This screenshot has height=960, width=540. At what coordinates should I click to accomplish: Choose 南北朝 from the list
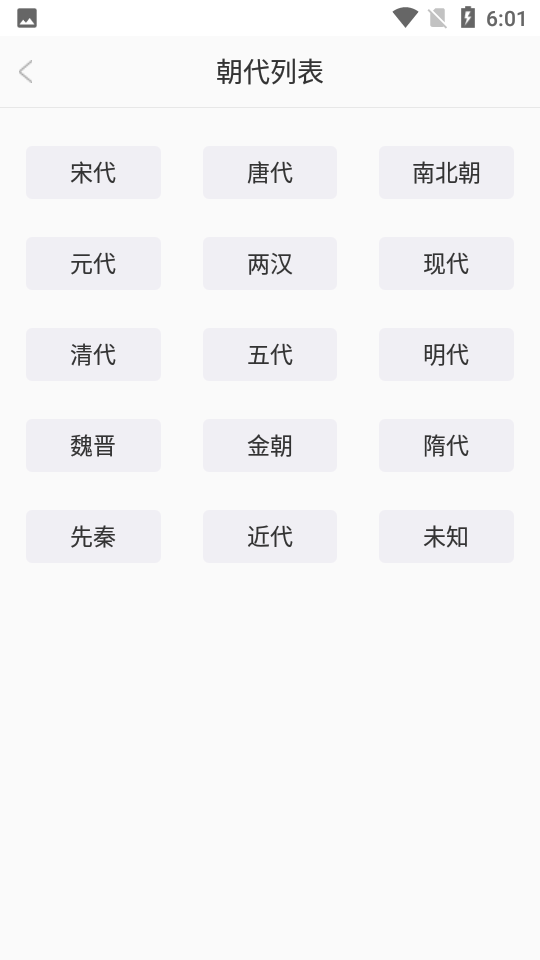pos(446,172)
